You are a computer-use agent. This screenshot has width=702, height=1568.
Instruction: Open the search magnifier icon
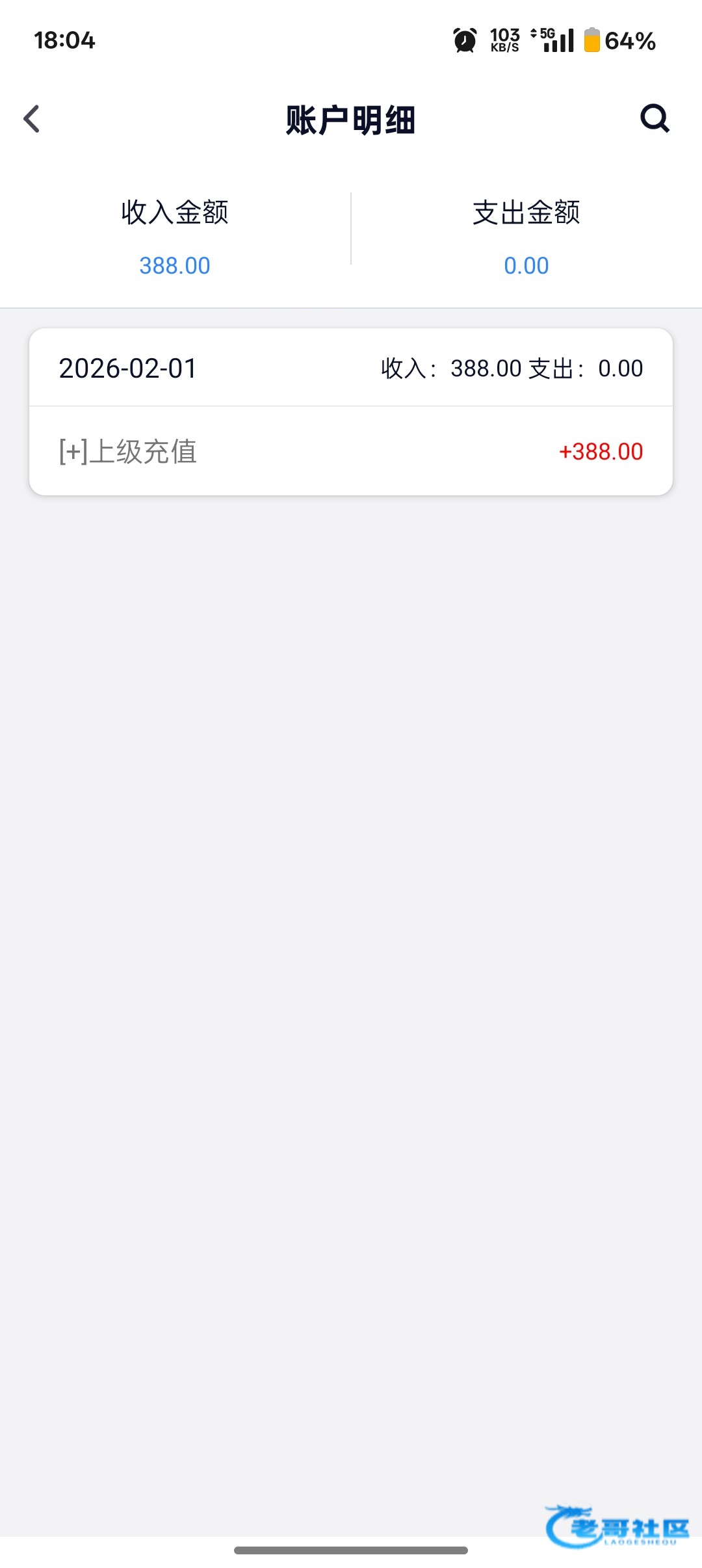click(655, 118)
